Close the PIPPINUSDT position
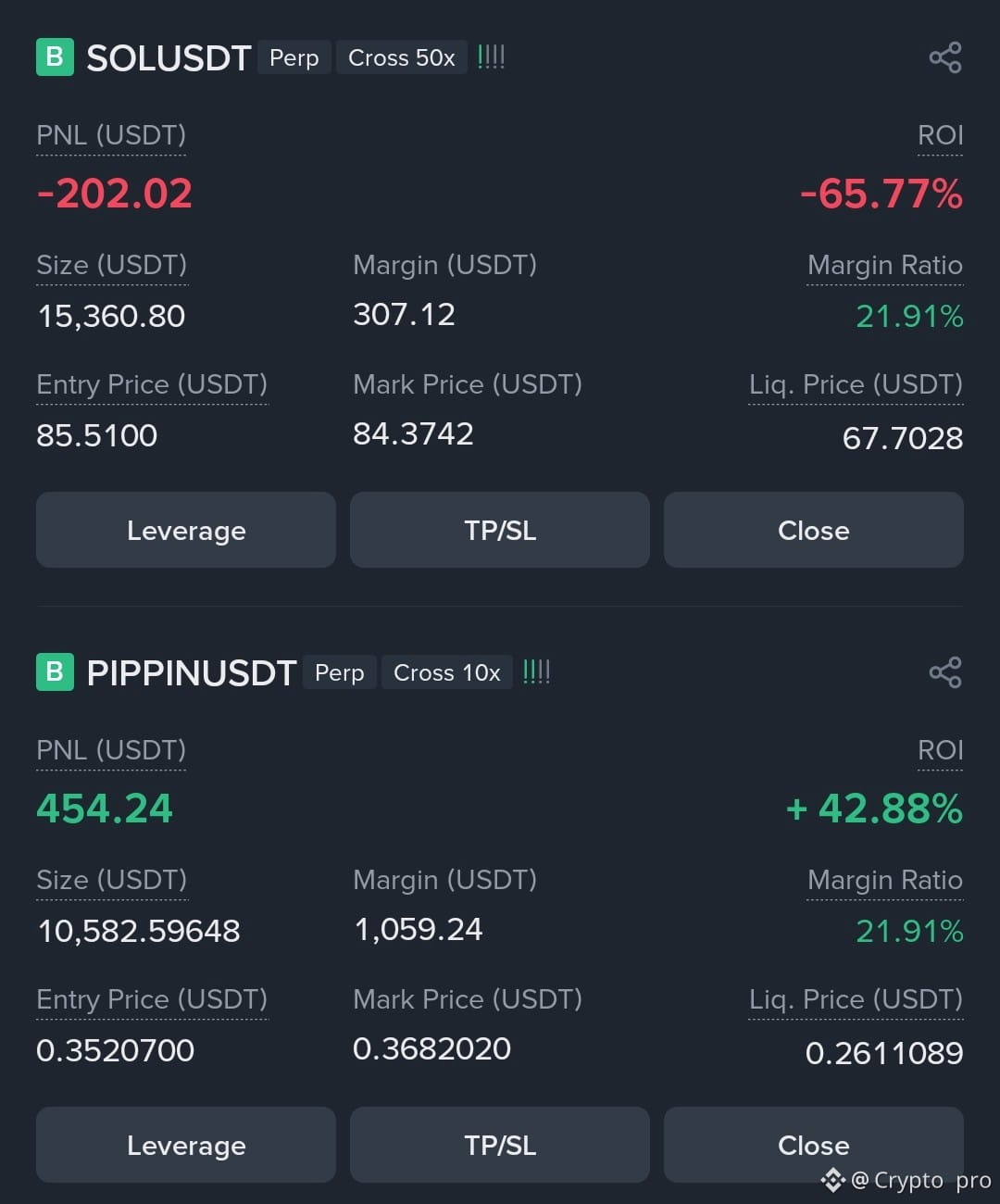 (x=813, y=1145)
